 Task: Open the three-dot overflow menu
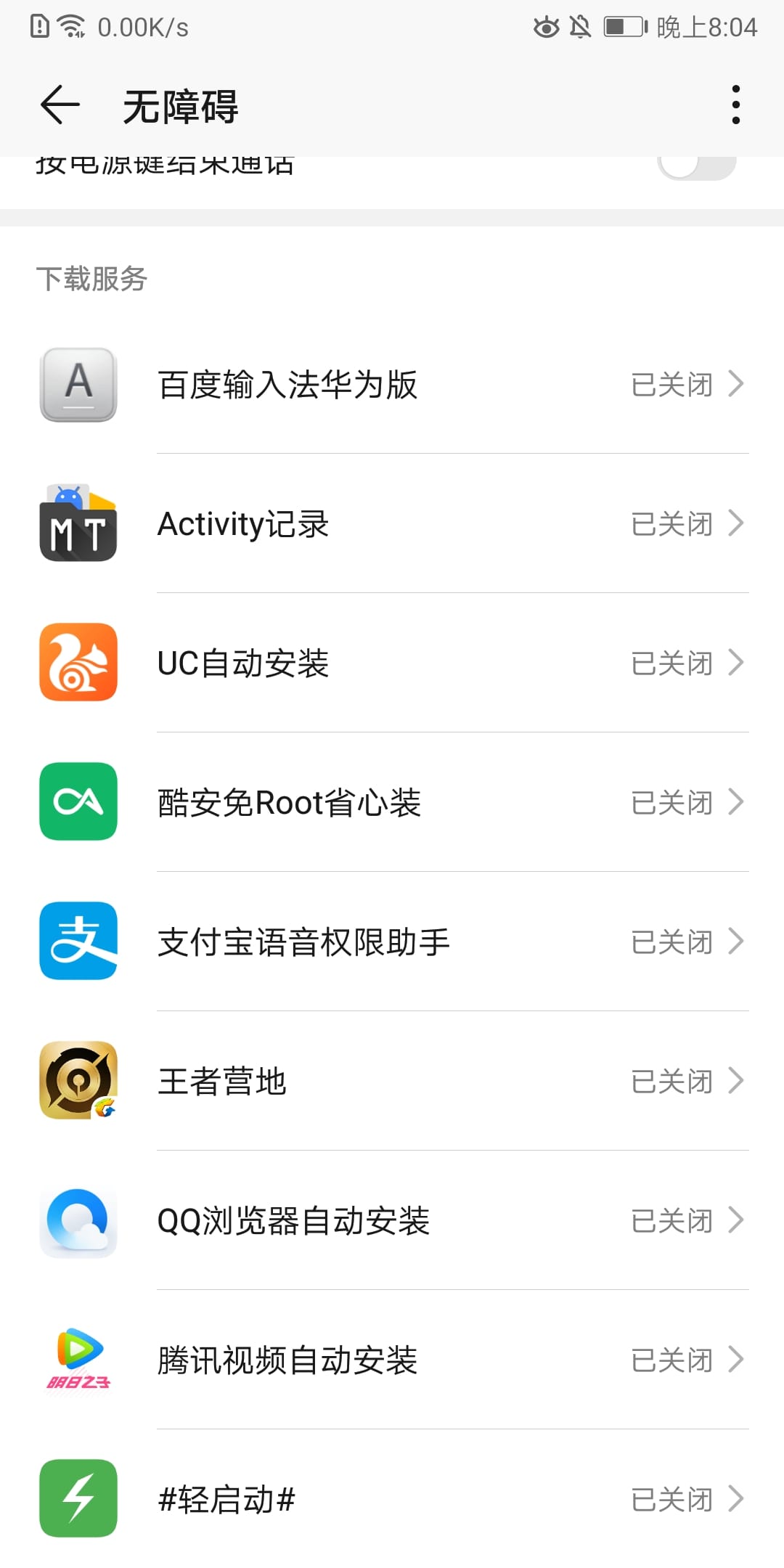tap(735, 105)
